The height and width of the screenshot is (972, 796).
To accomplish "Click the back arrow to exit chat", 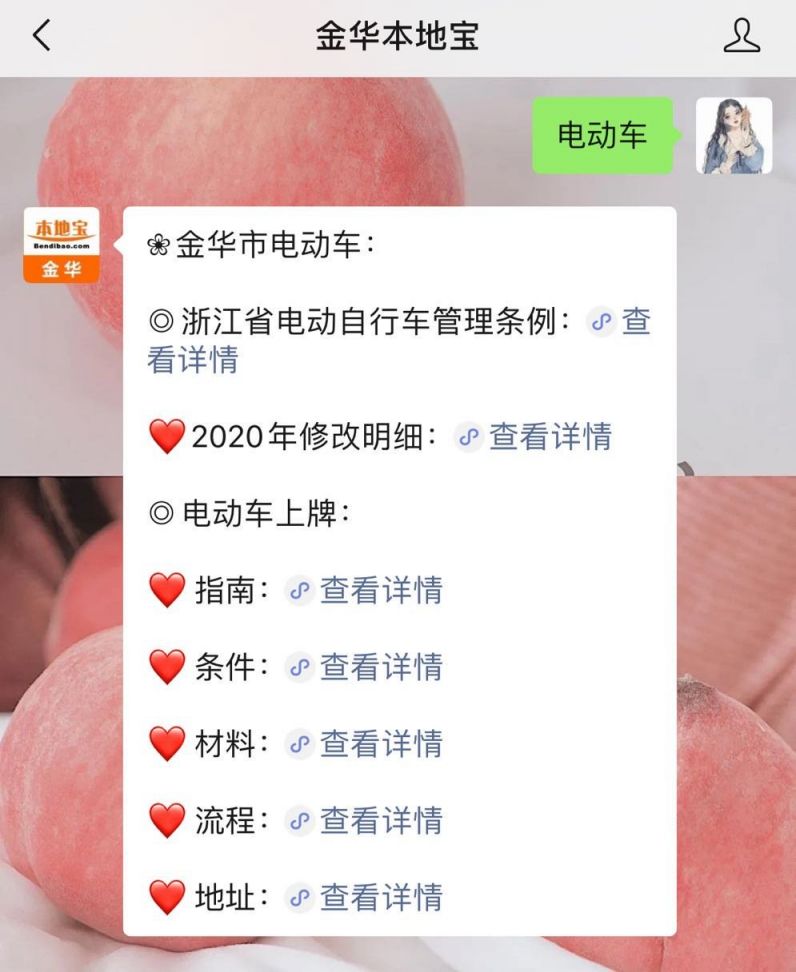I will [39, 35].
